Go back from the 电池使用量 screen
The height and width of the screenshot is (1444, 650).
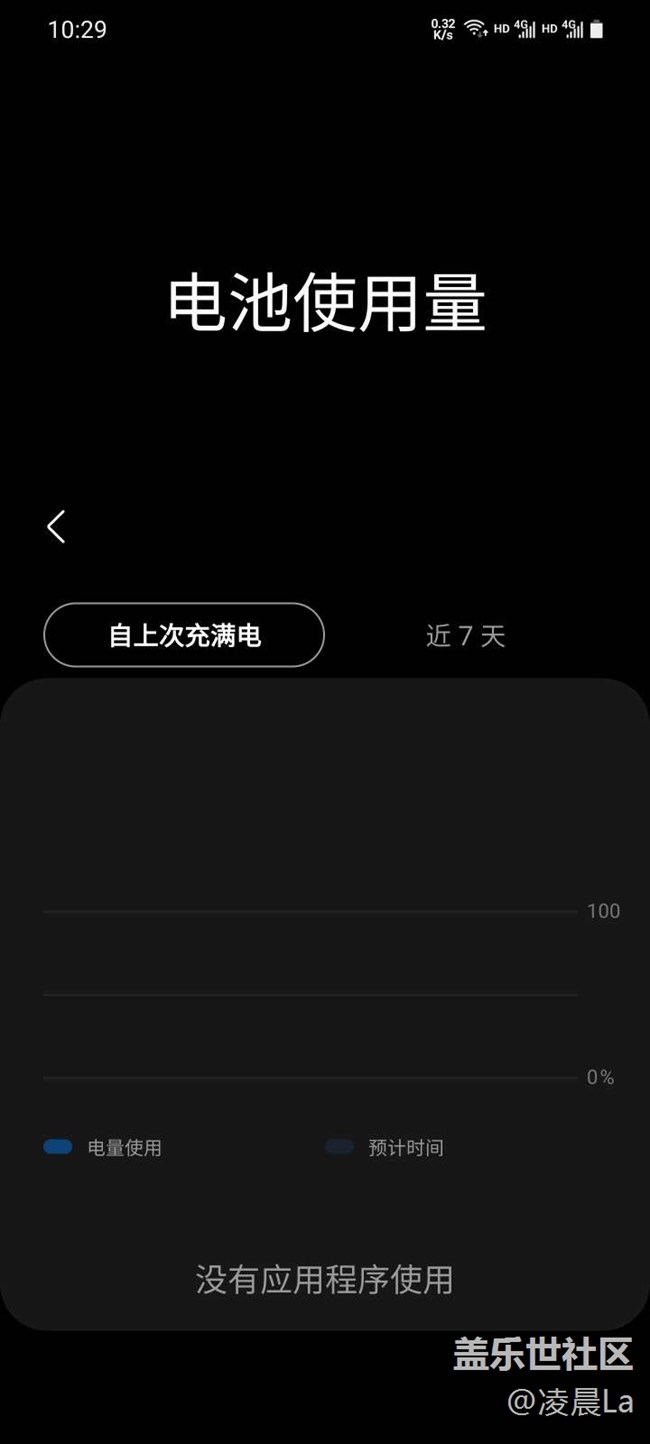pos(56,526)
